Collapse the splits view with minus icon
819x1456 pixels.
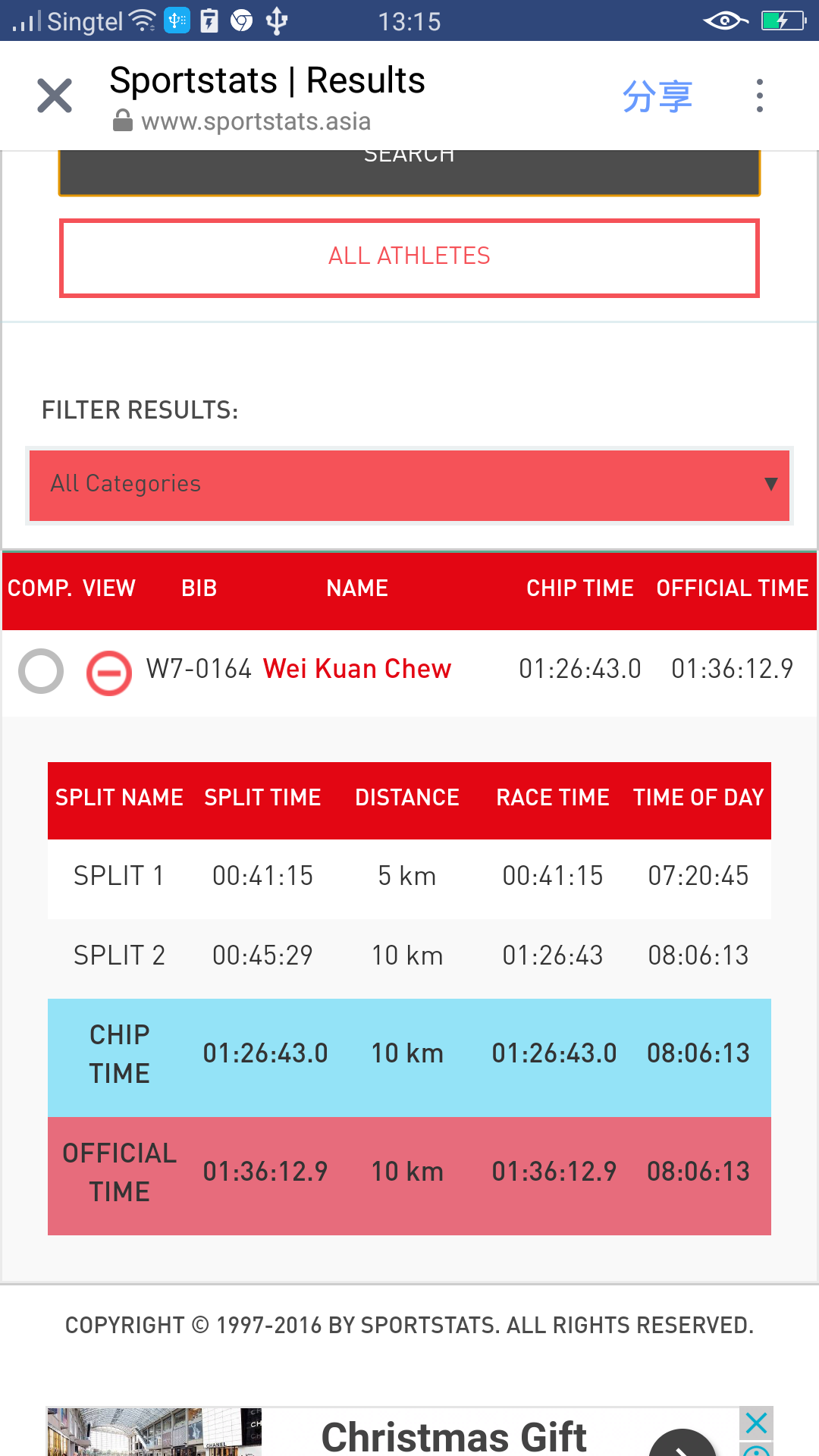pos(109,673)
